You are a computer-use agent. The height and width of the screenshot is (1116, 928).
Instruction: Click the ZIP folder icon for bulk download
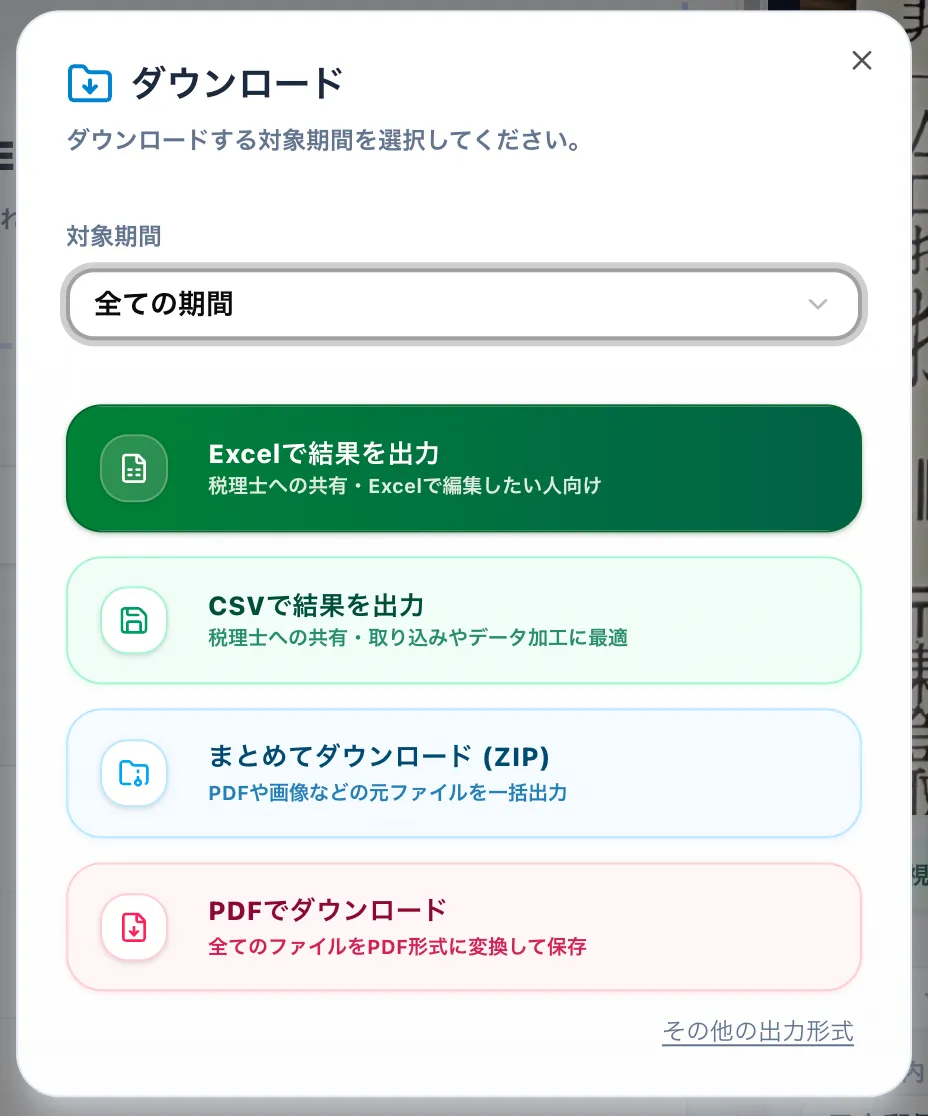pos(133,773)
